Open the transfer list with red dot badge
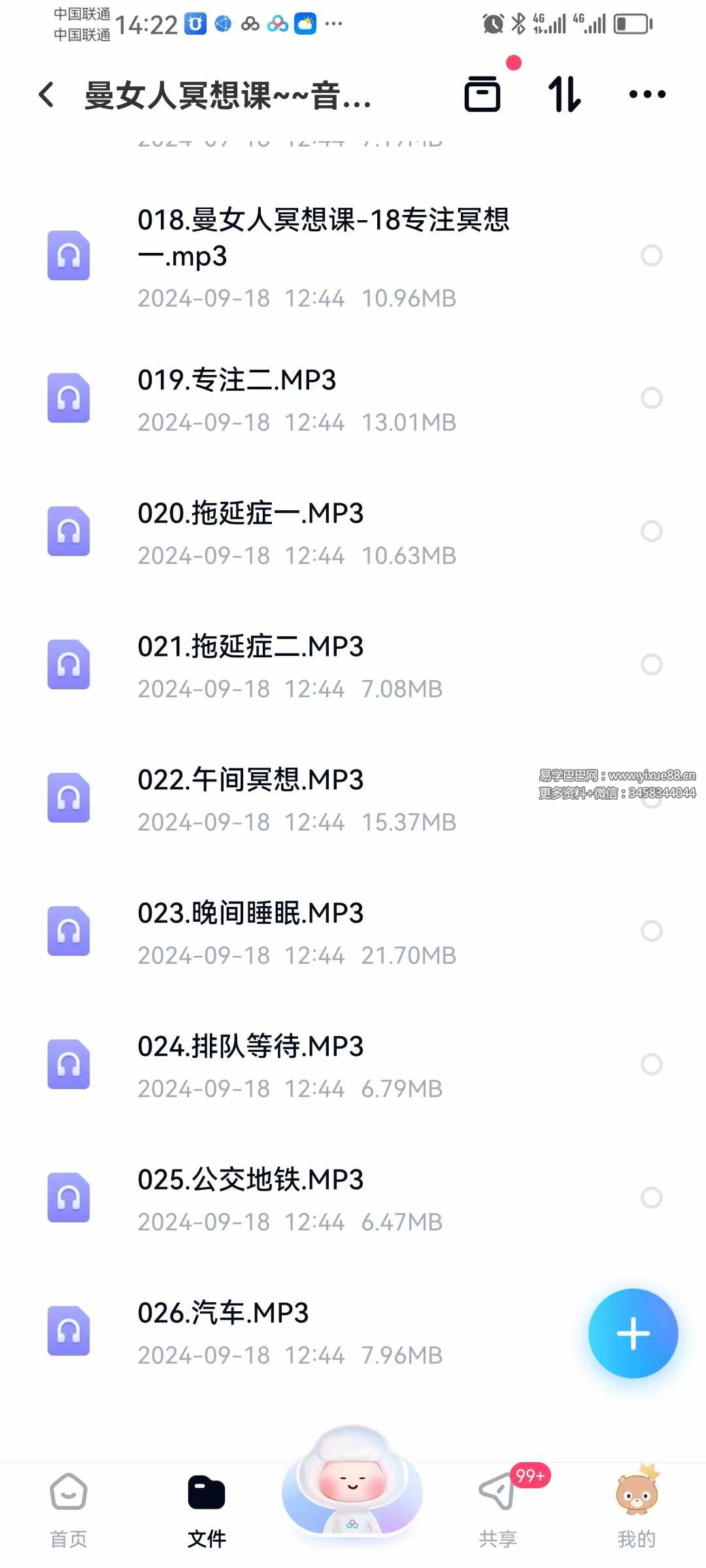 483,93
